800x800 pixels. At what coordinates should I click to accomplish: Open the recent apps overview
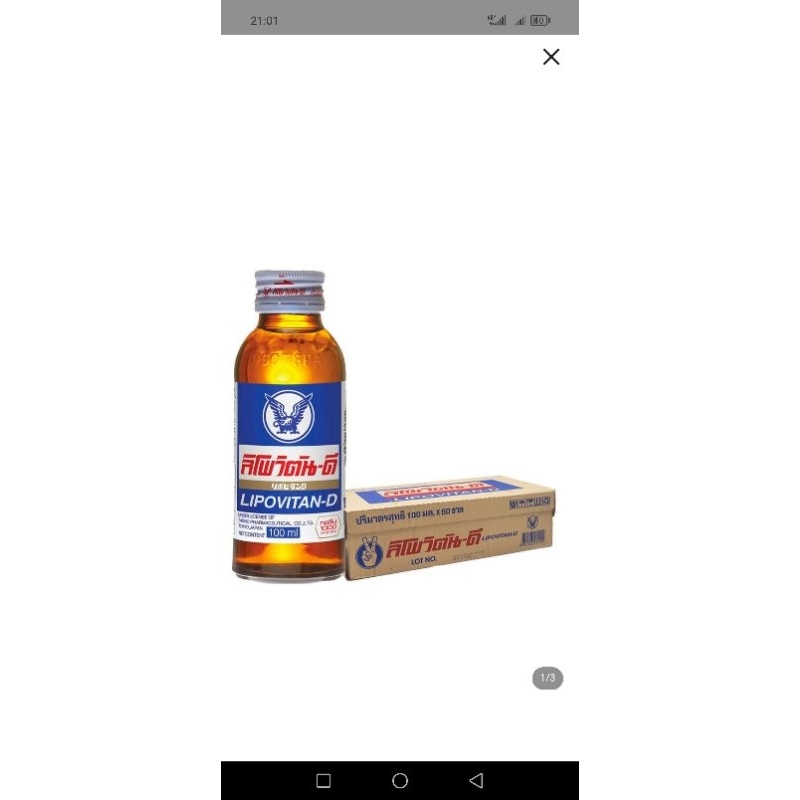323,780
